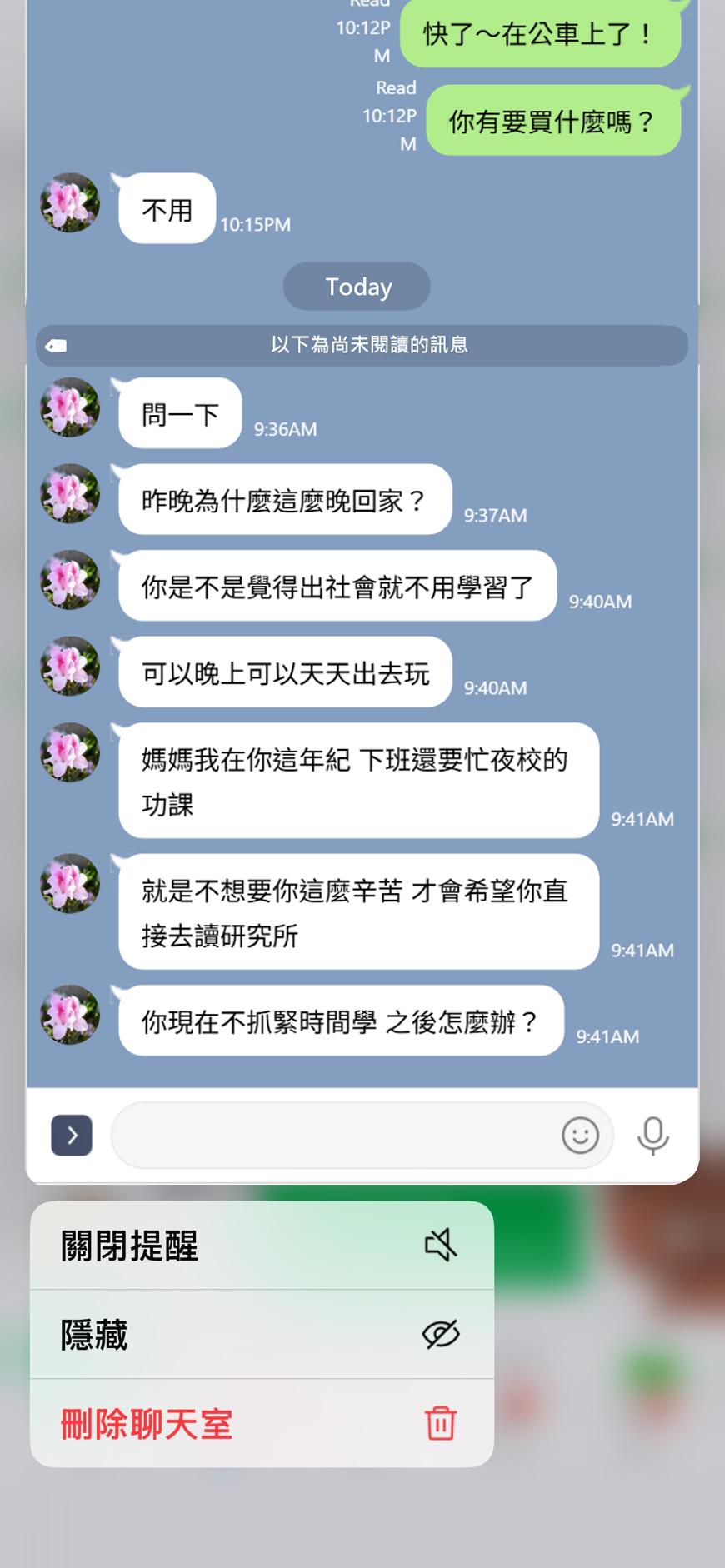Select 關閉提醒 to mute notifications

262,1246
